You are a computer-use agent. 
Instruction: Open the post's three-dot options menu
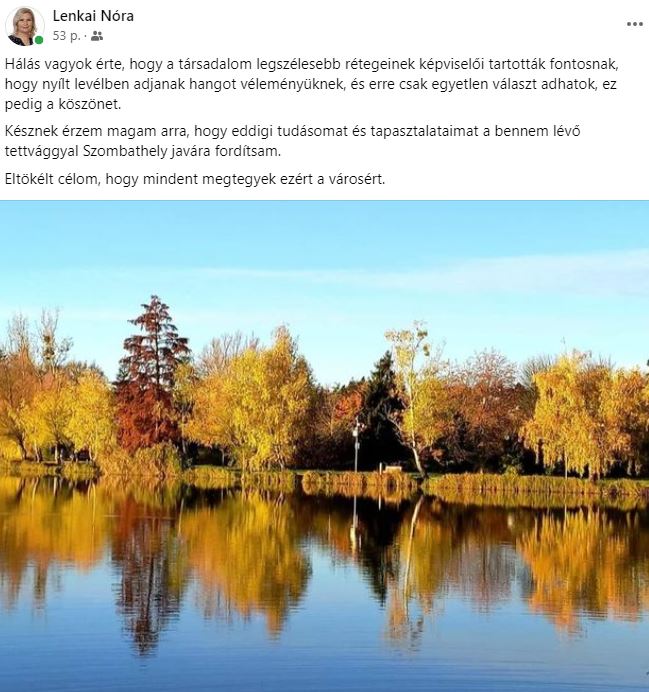[634, 24]
